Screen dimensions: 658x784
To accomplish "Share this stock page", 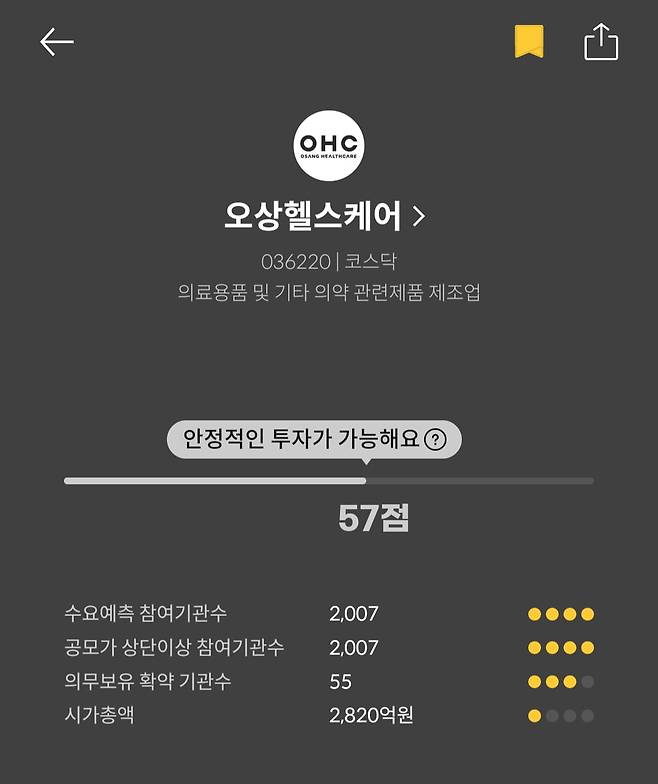I will [601, 42].
